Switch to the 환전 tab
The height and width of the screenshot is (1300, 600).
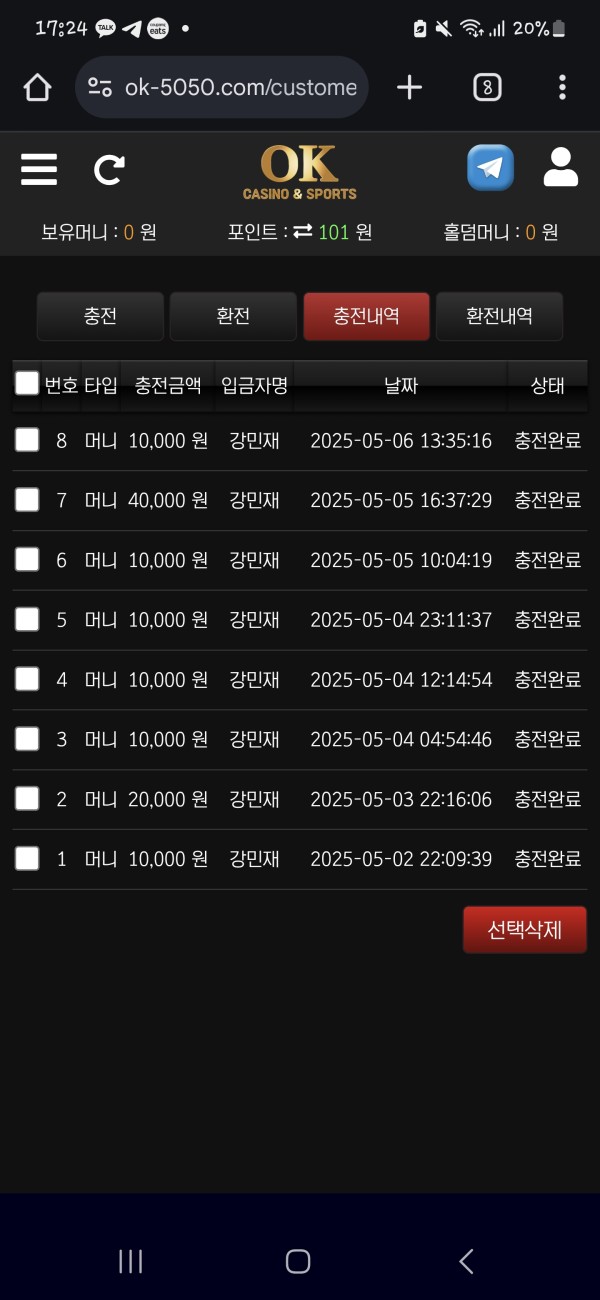click(x=233, y=316)
